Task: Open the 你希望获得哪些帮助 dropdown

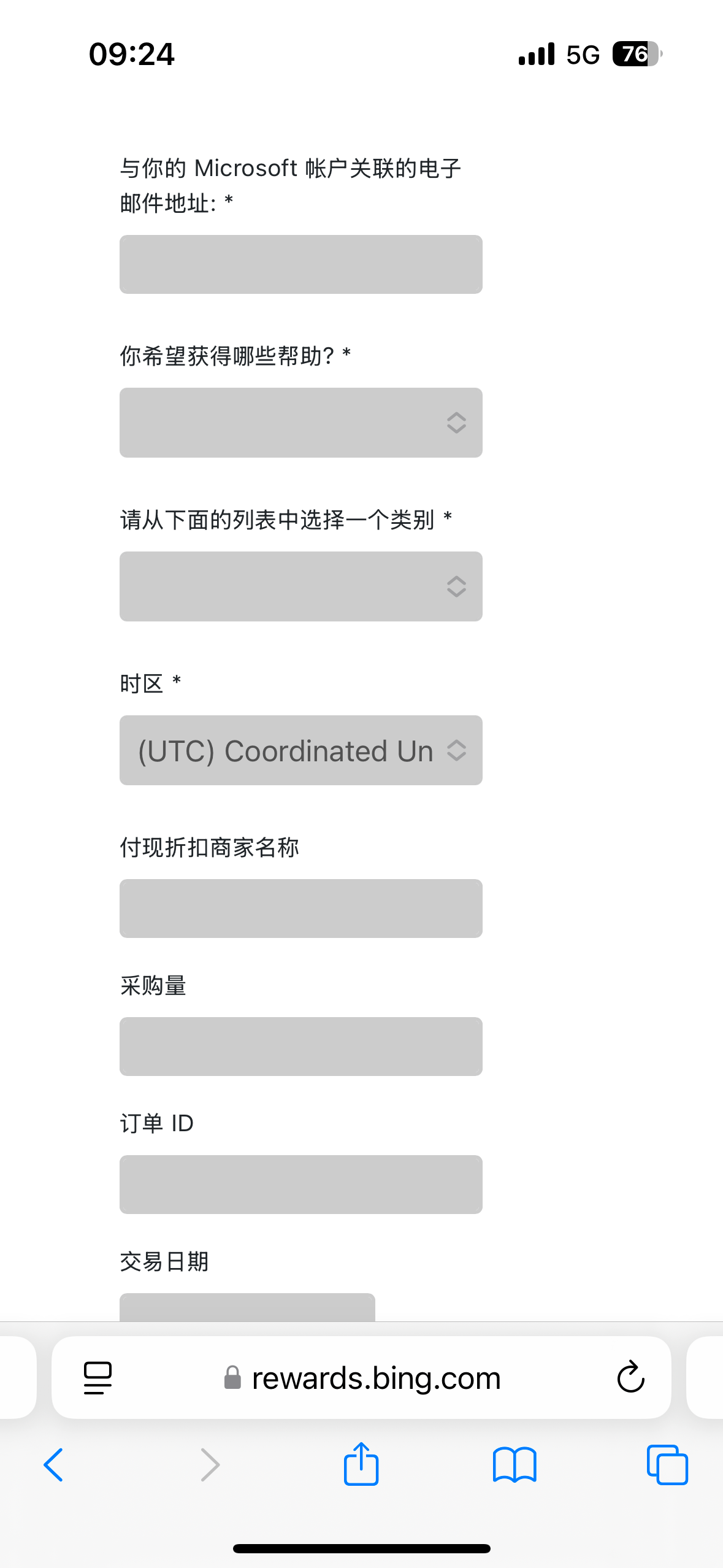Action: pos(300,422)
